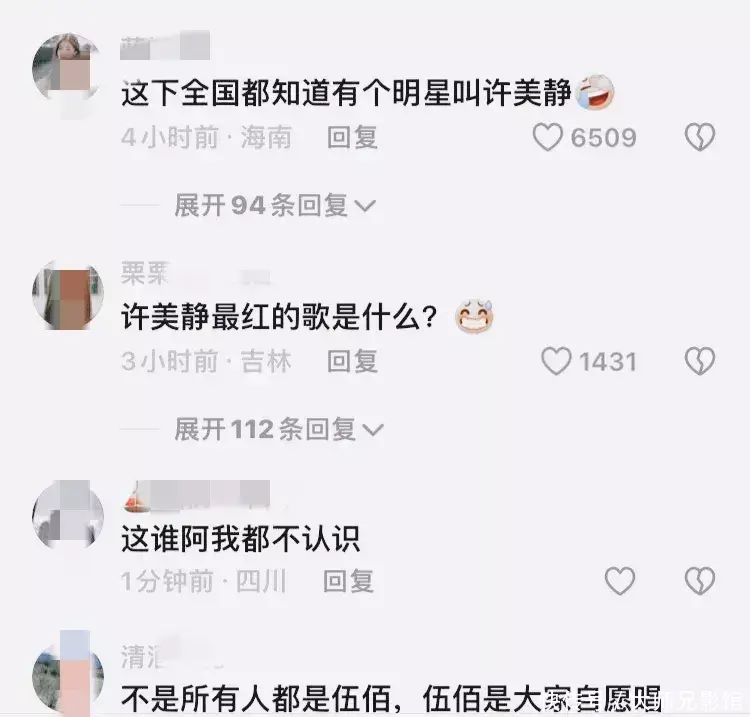Expand 112 replies under second comment
750x717 pixels.
point(278,429)
